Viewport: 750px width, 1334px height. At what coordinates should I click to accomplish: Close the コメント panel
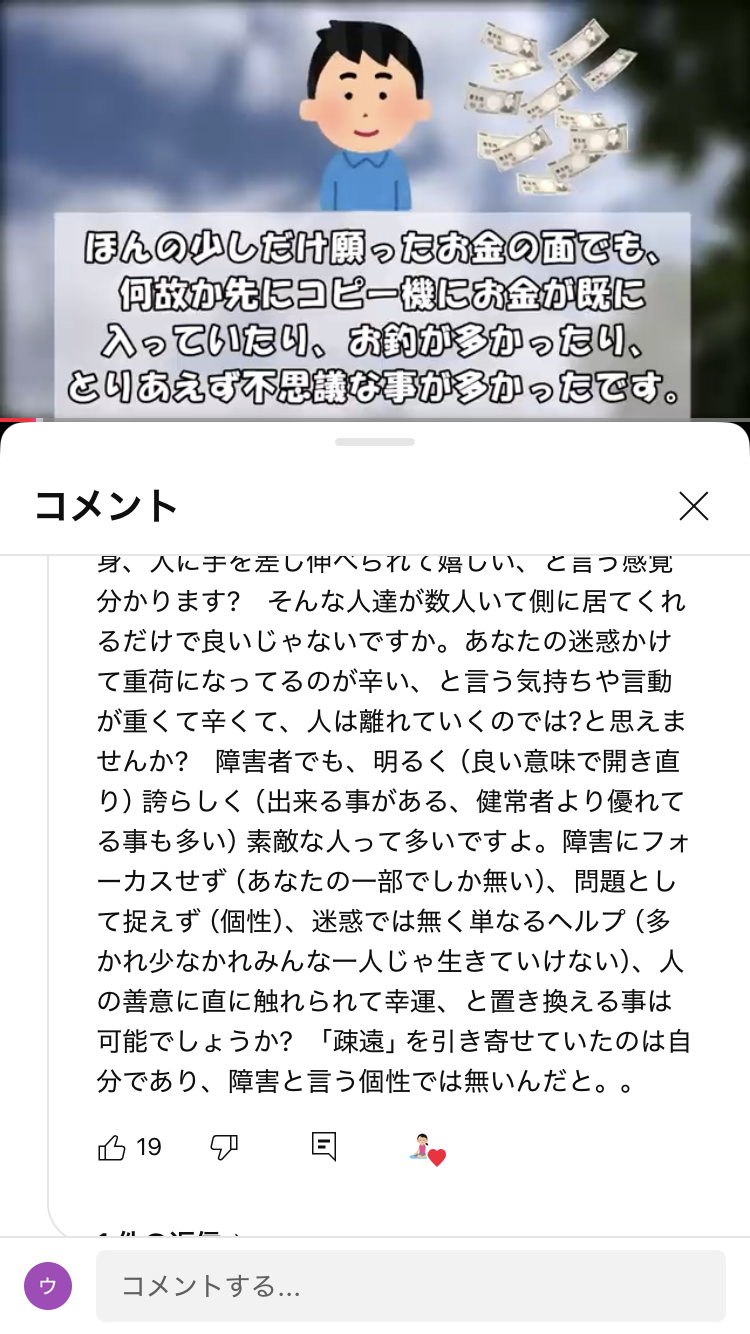click(693, 506)
